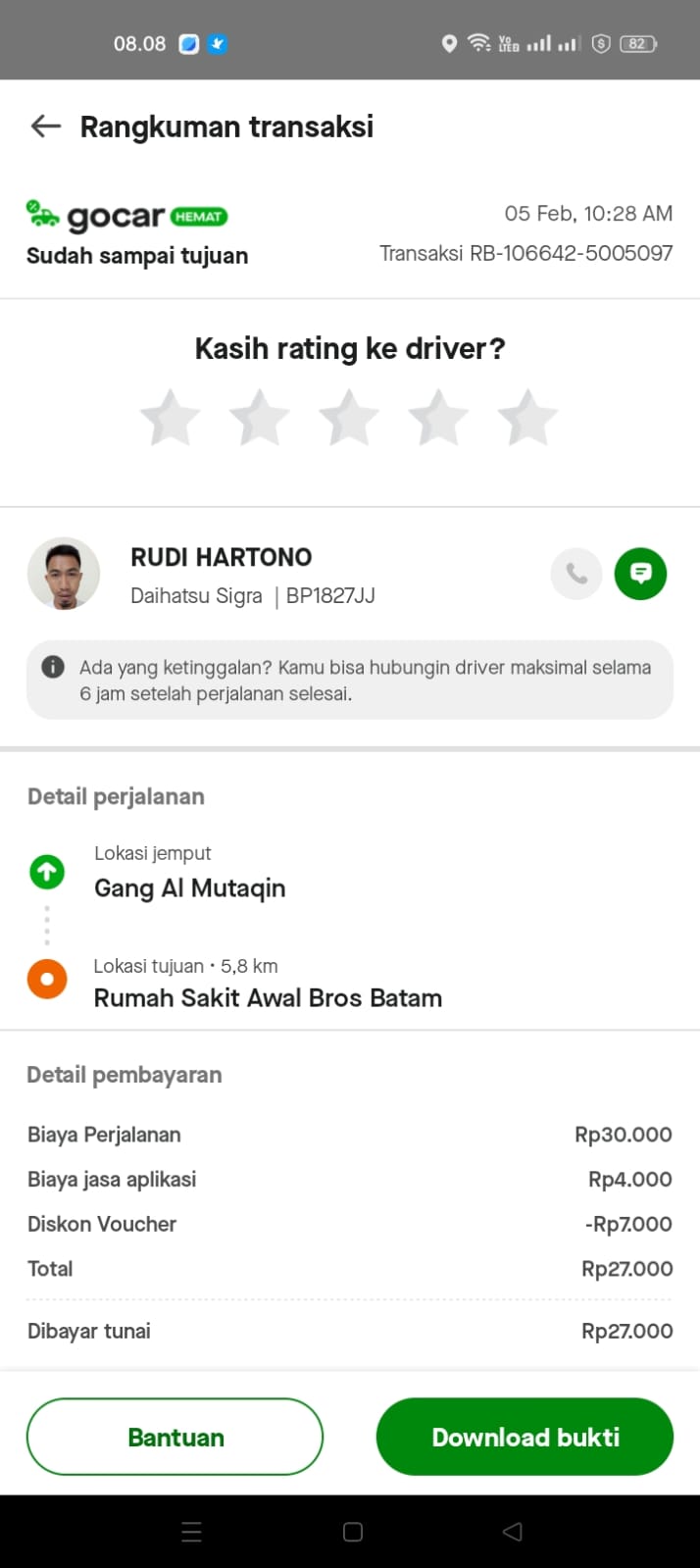Tap the Bantuan button
This screenshot has height=1568, width=700.
point(175,1437)
